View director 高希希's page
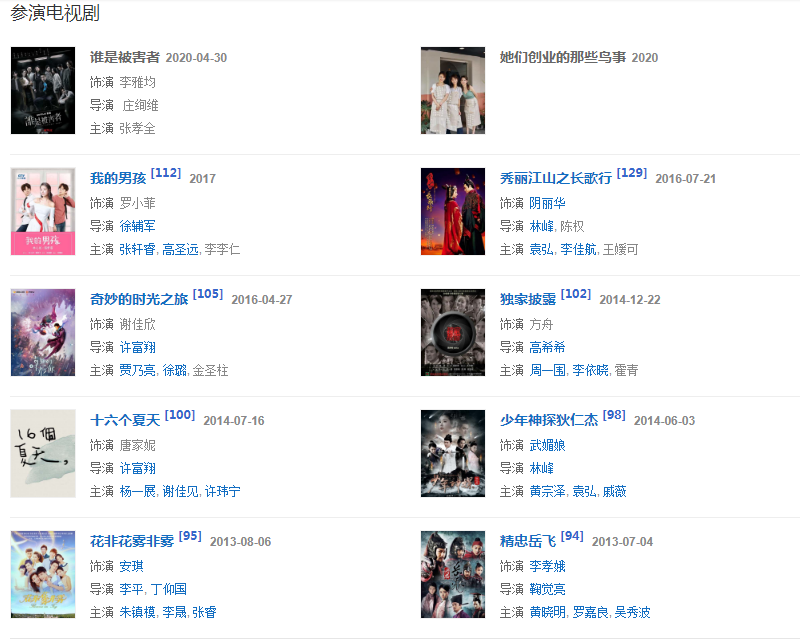Screen dimensions: 800x640 [547, 347]
